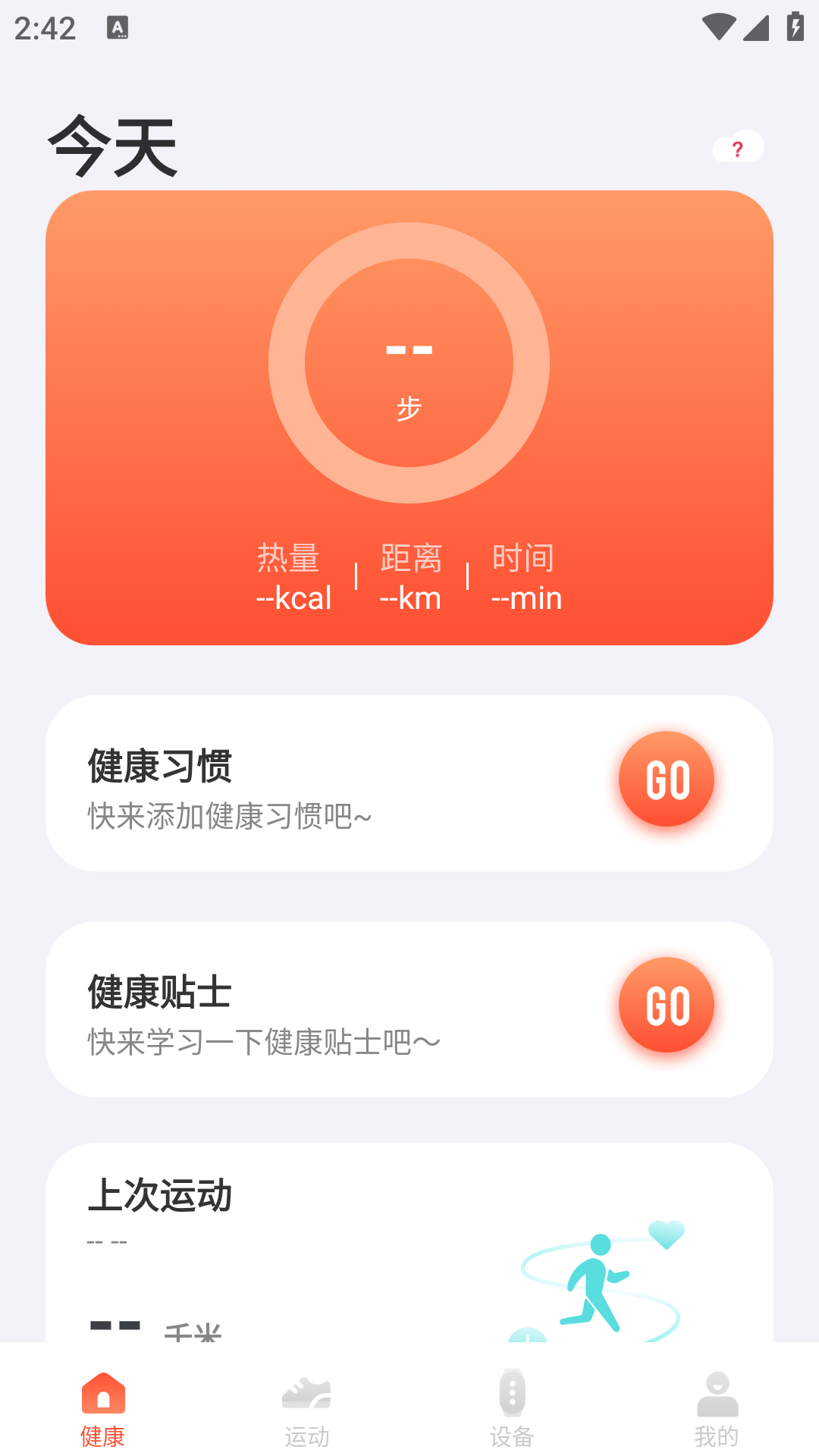Tap the GO icon on 健康贴士 card
Screen dimensions: 819x1456
(x=667, y=1004)
